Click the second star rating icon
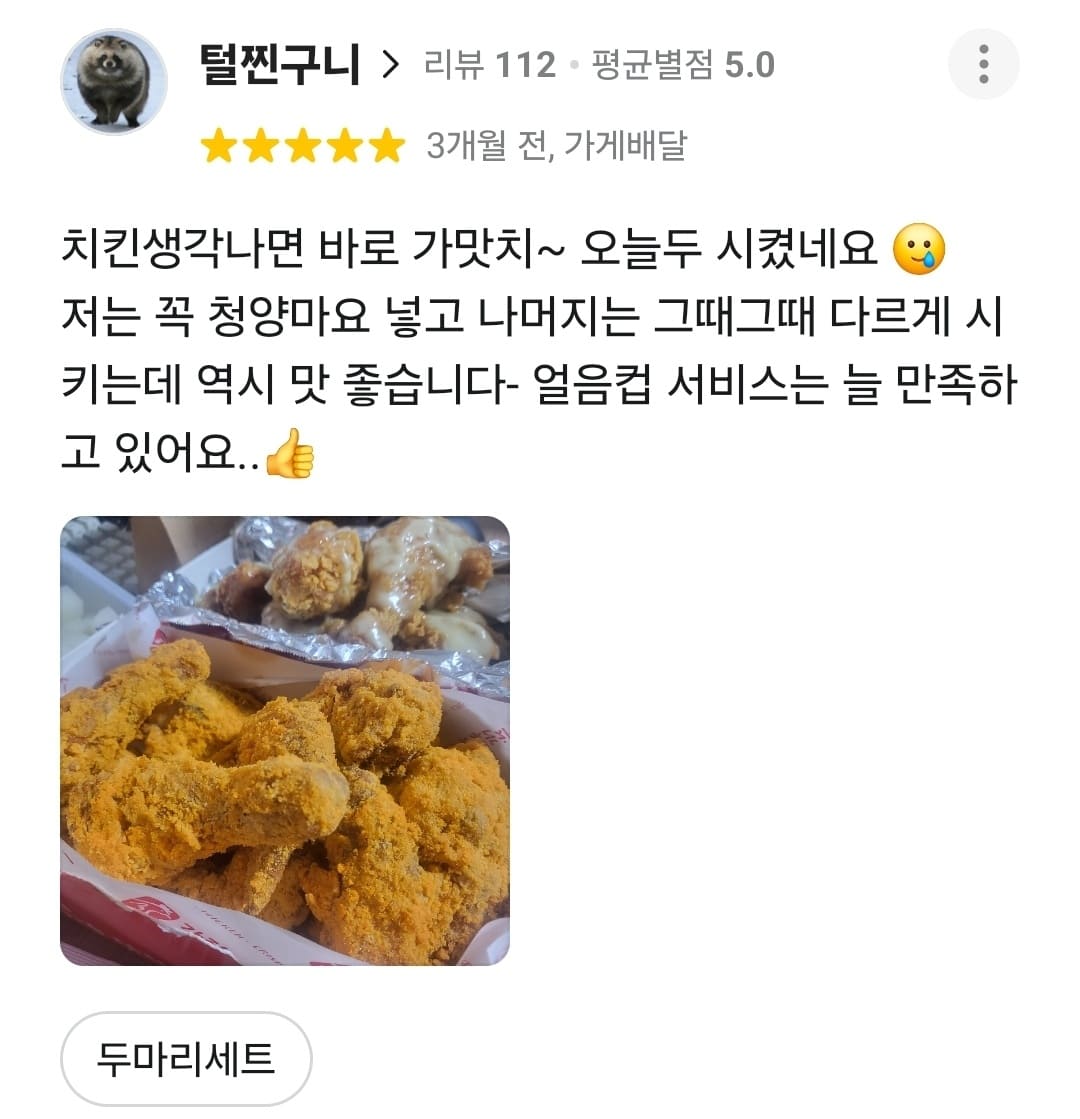The height and width of the screenshot is (1119, 1080). pyautogui.click(x=262, y=144)
